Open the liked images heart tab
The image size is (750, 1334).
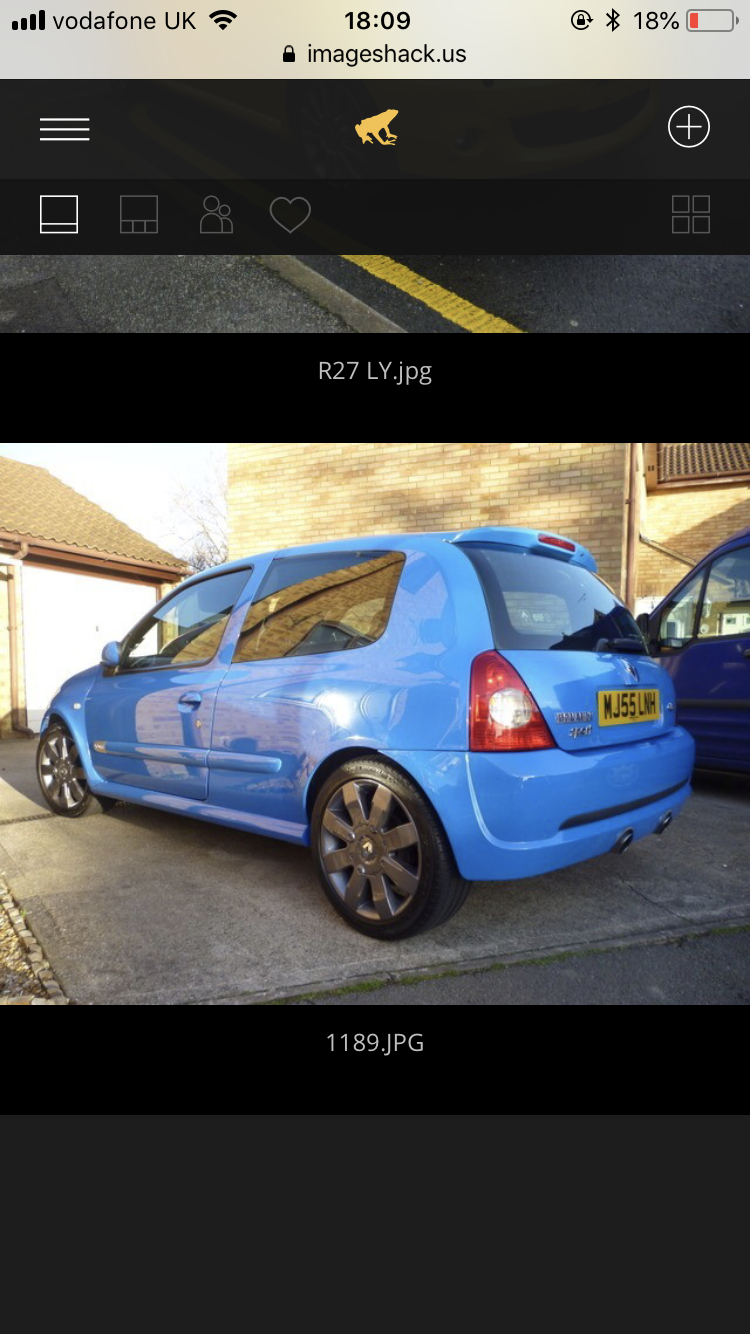click(x=290, y=215)
